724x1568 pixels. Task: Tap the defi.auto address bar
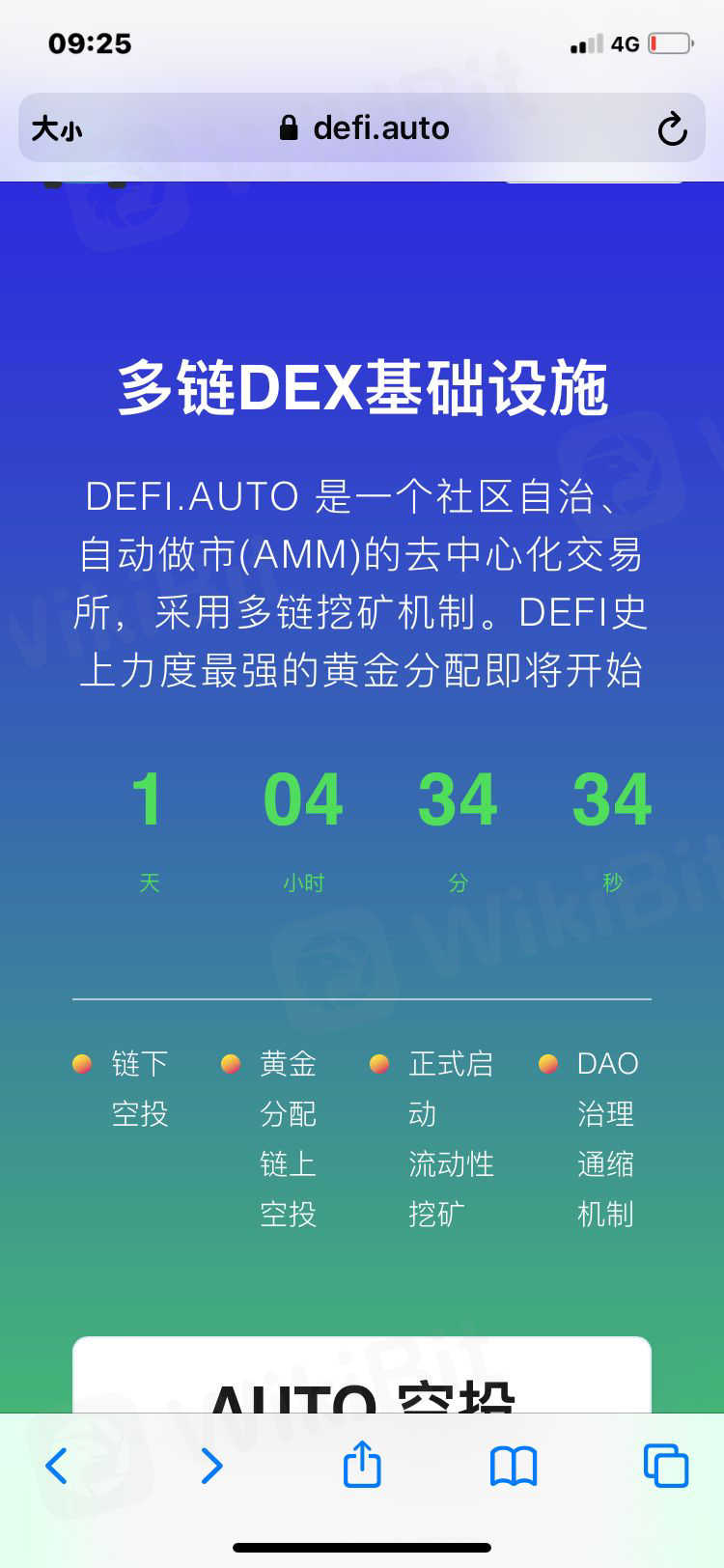365,128
